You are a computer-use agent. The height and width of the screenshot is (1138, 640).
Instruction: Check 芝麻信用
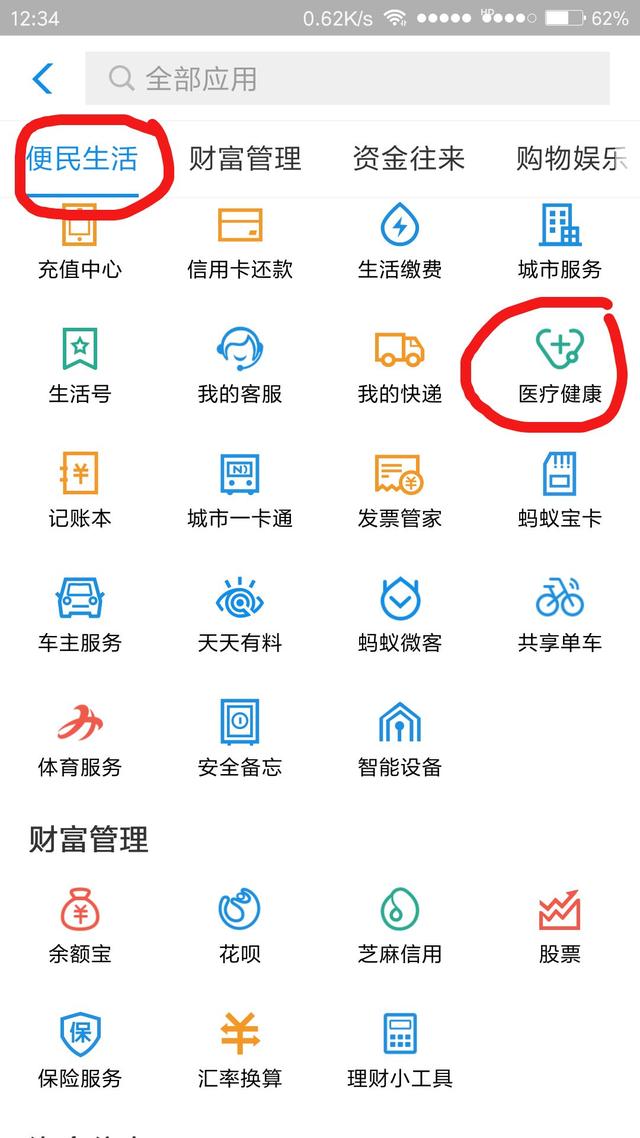[x=400, y=926]
